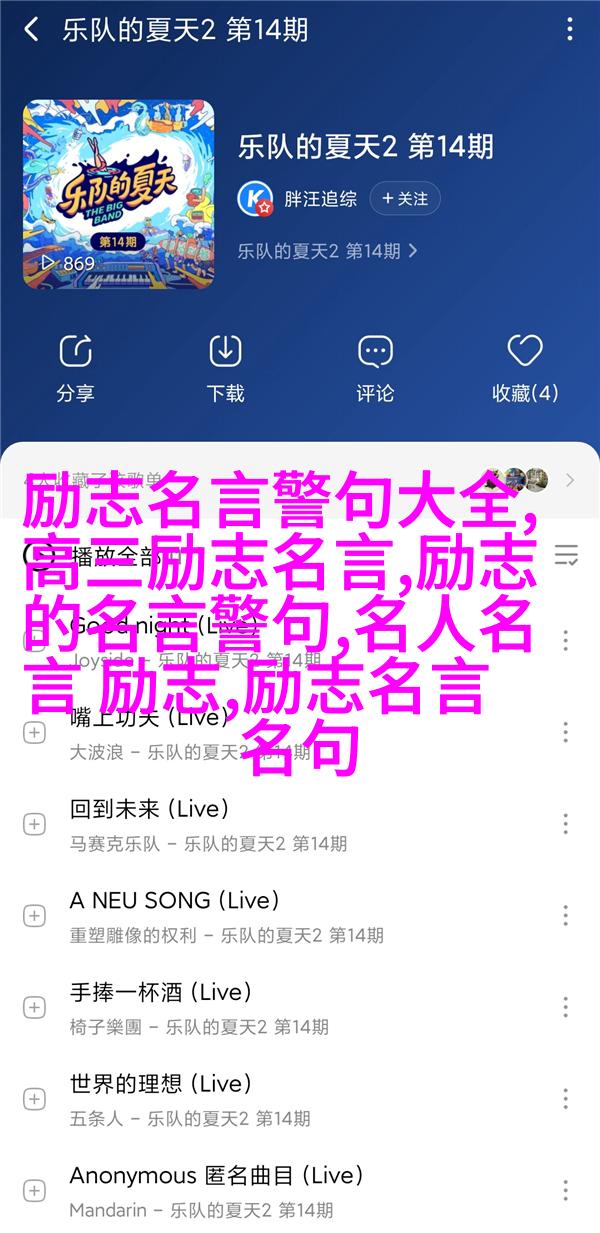The width and height of the screenshot is (600, 1233).
Task: Share this playlist
Action: [76, 368]
